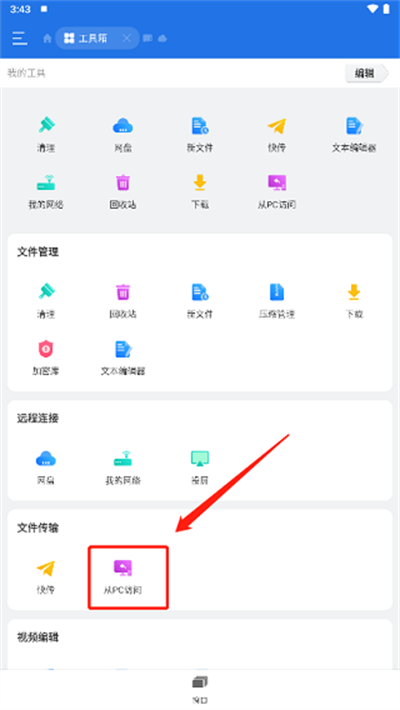Viewport: 400px width, 710px height.
Task: Go to the home icon in the top bar
Action: coord(47,38)
